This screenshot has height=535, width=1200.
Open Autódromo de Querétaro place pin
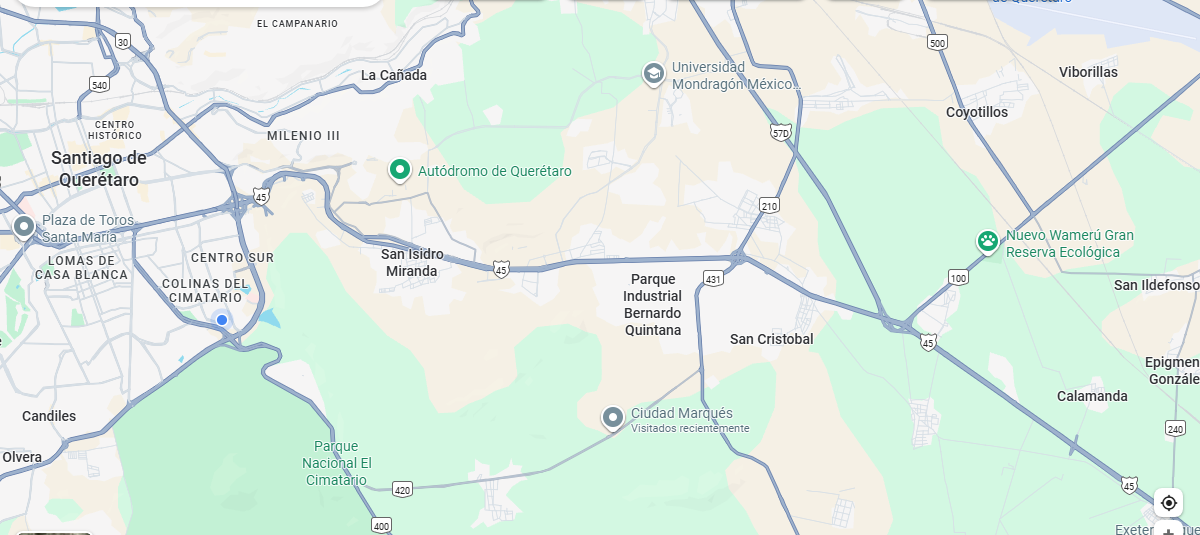click(x=400, y=170)
